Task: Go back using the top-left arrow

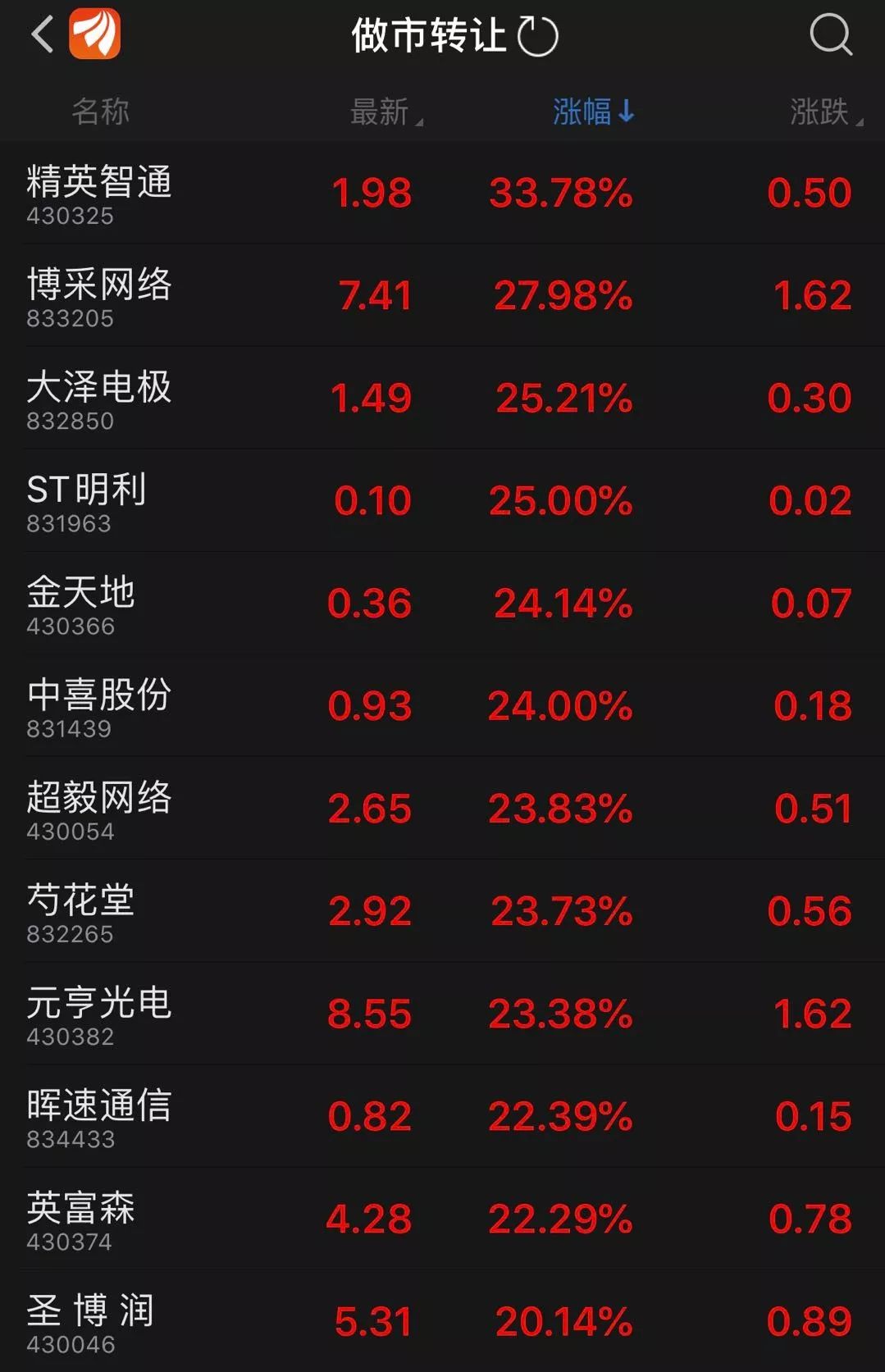Action: (43, 35)
